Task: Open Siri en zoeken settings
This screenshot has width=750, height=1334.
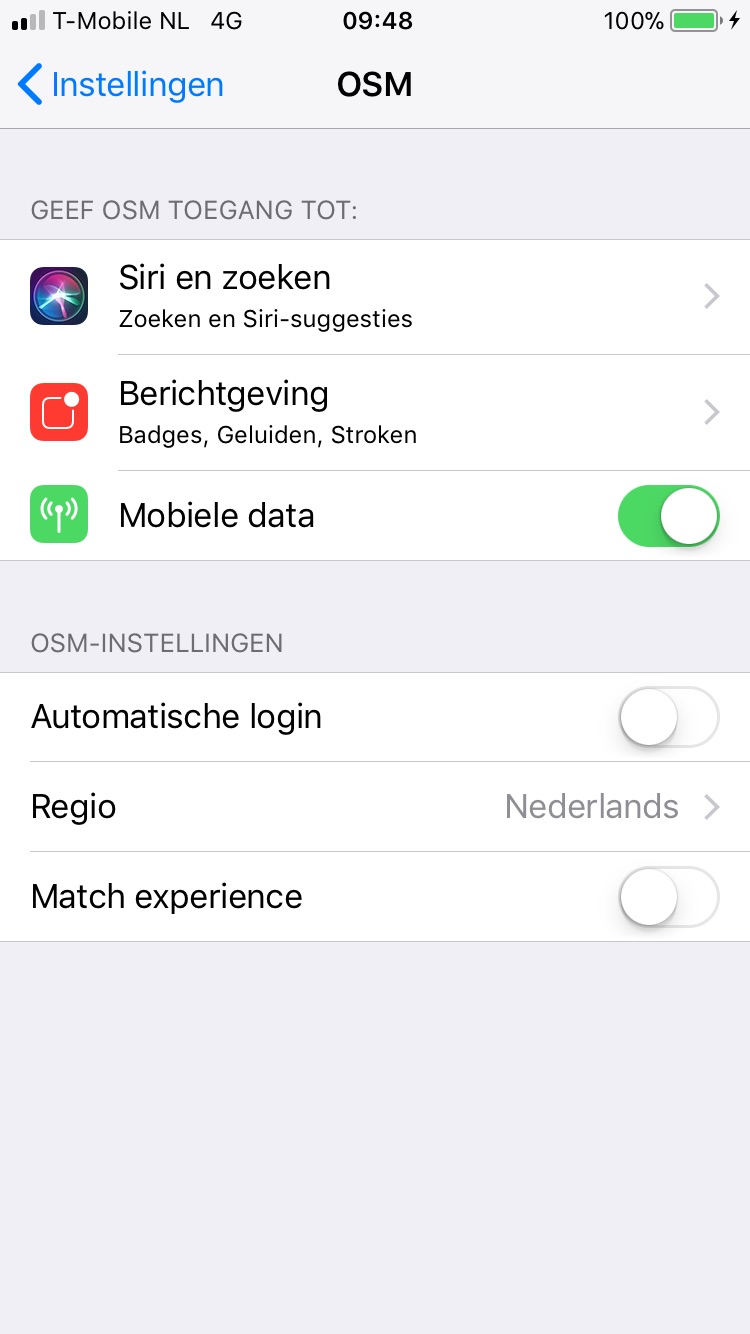Action: tap(375, 297)
